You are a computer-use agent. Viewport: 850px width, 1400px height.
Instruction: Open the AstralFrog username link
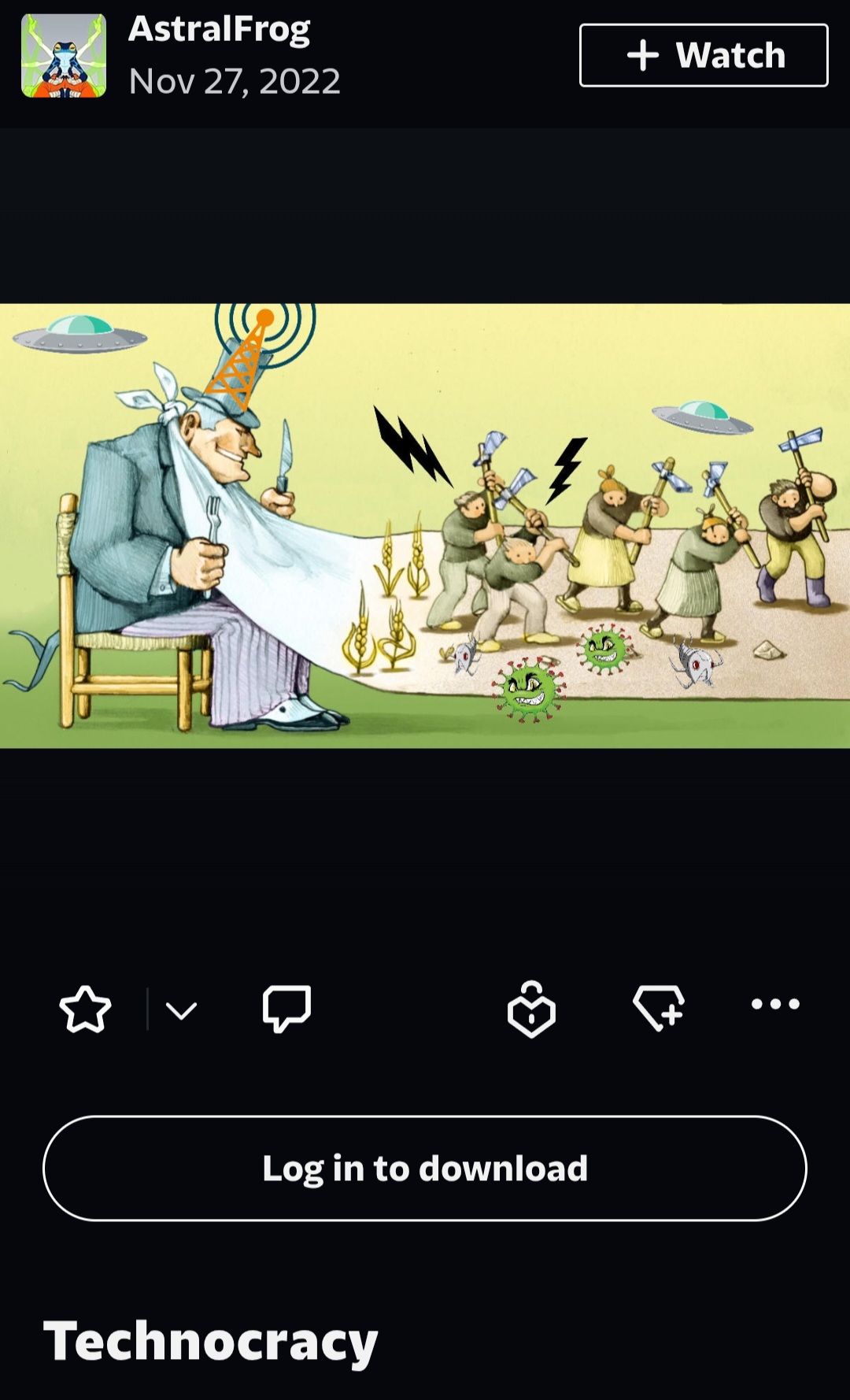[219, 29]
